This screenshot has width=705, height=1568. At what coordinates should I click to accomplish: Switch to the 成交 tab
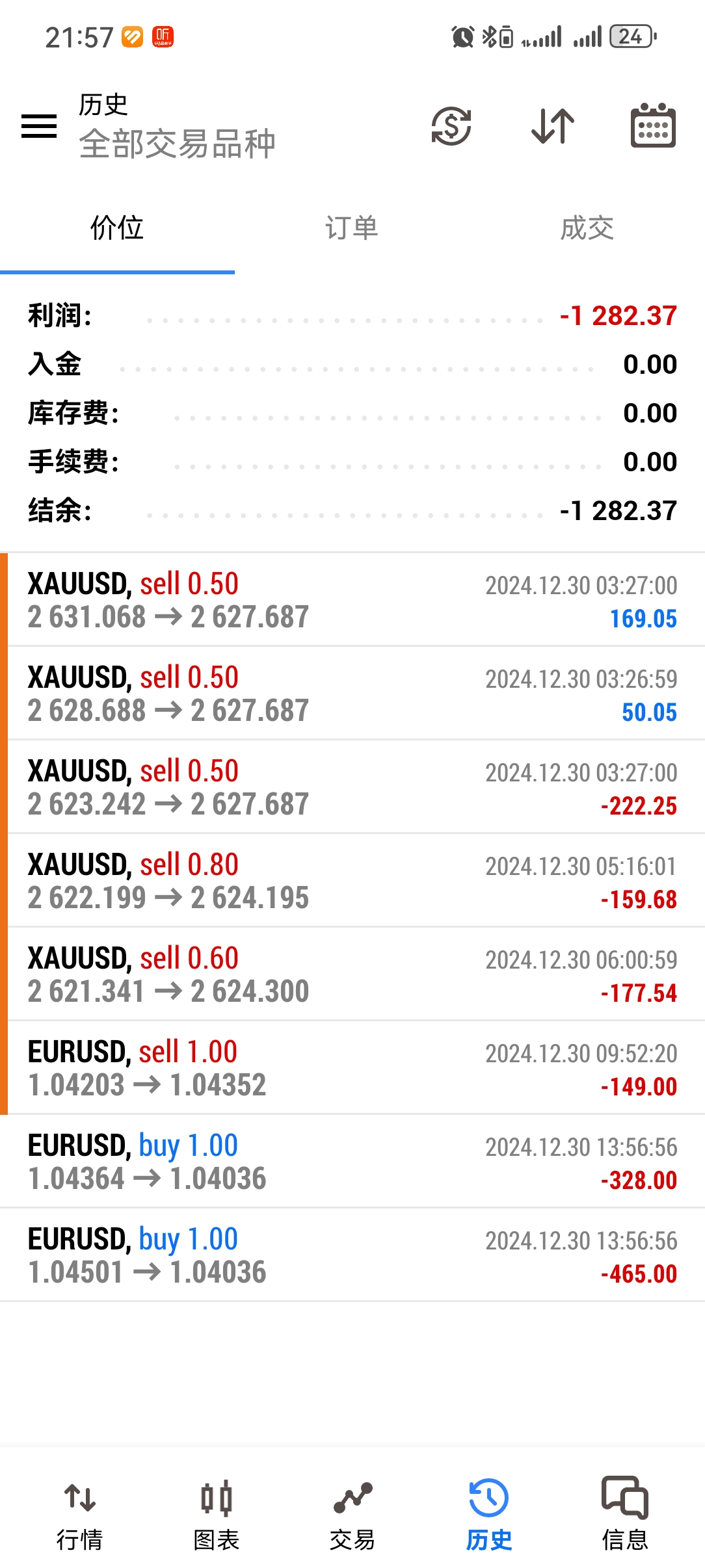[587, 228]
